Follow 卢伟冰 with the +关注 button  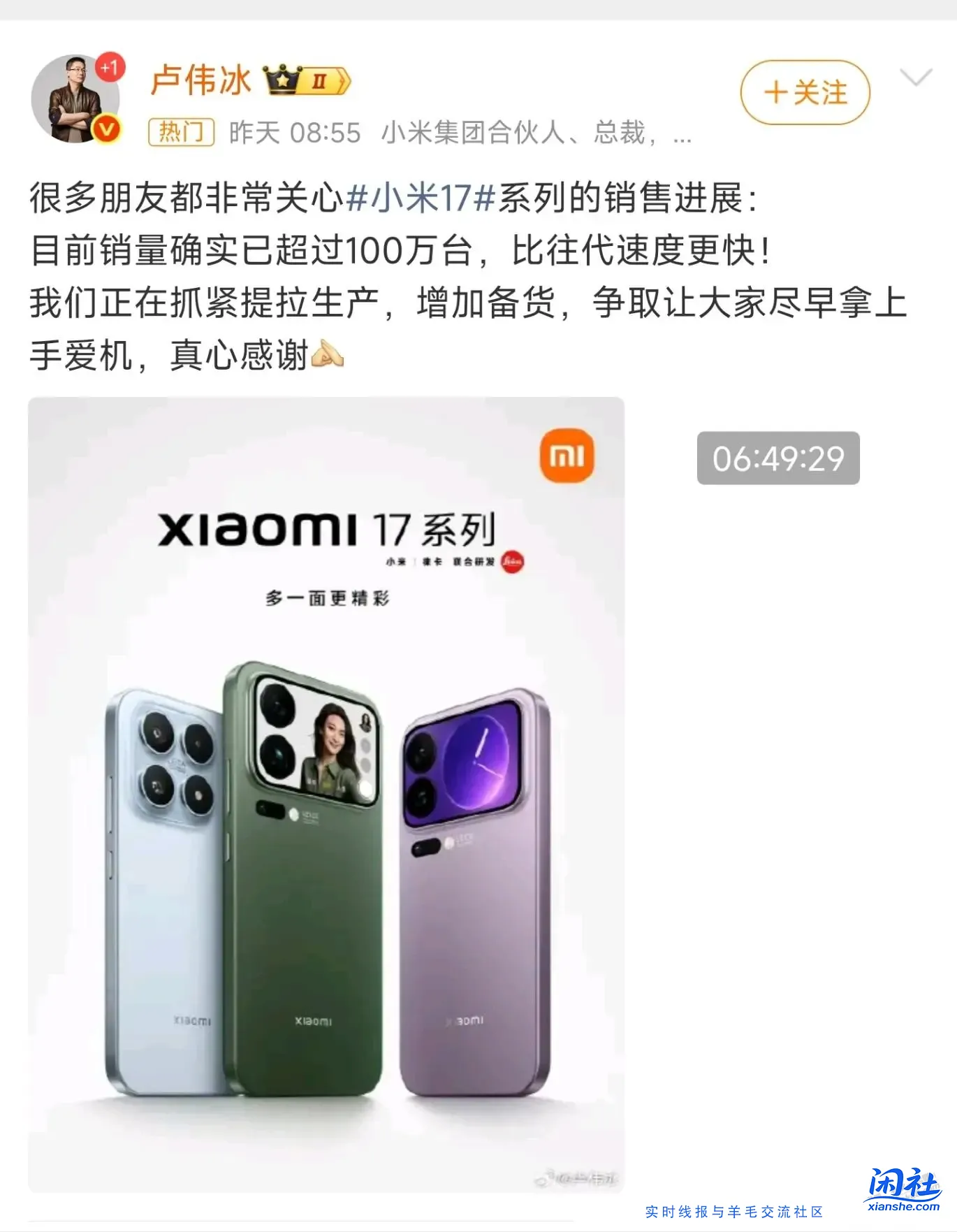point(805,93)
